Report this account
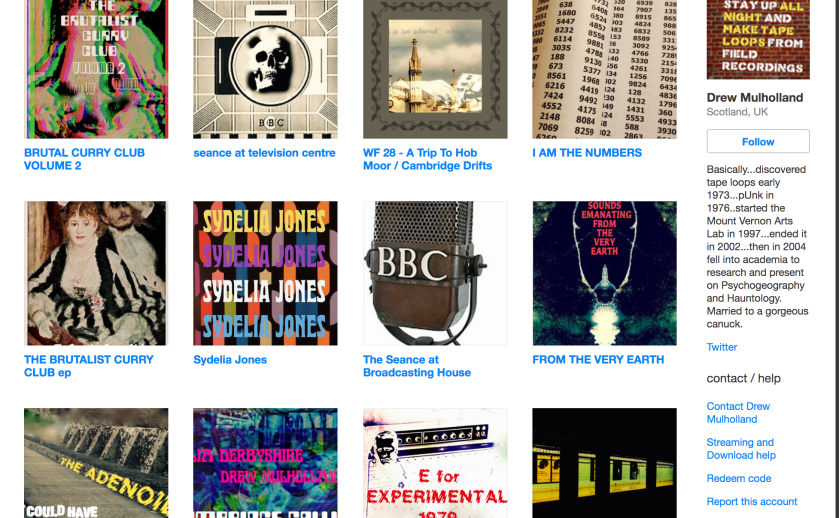Image resolution: width=839 pixels, height=518 pixels. pos(751,502)
